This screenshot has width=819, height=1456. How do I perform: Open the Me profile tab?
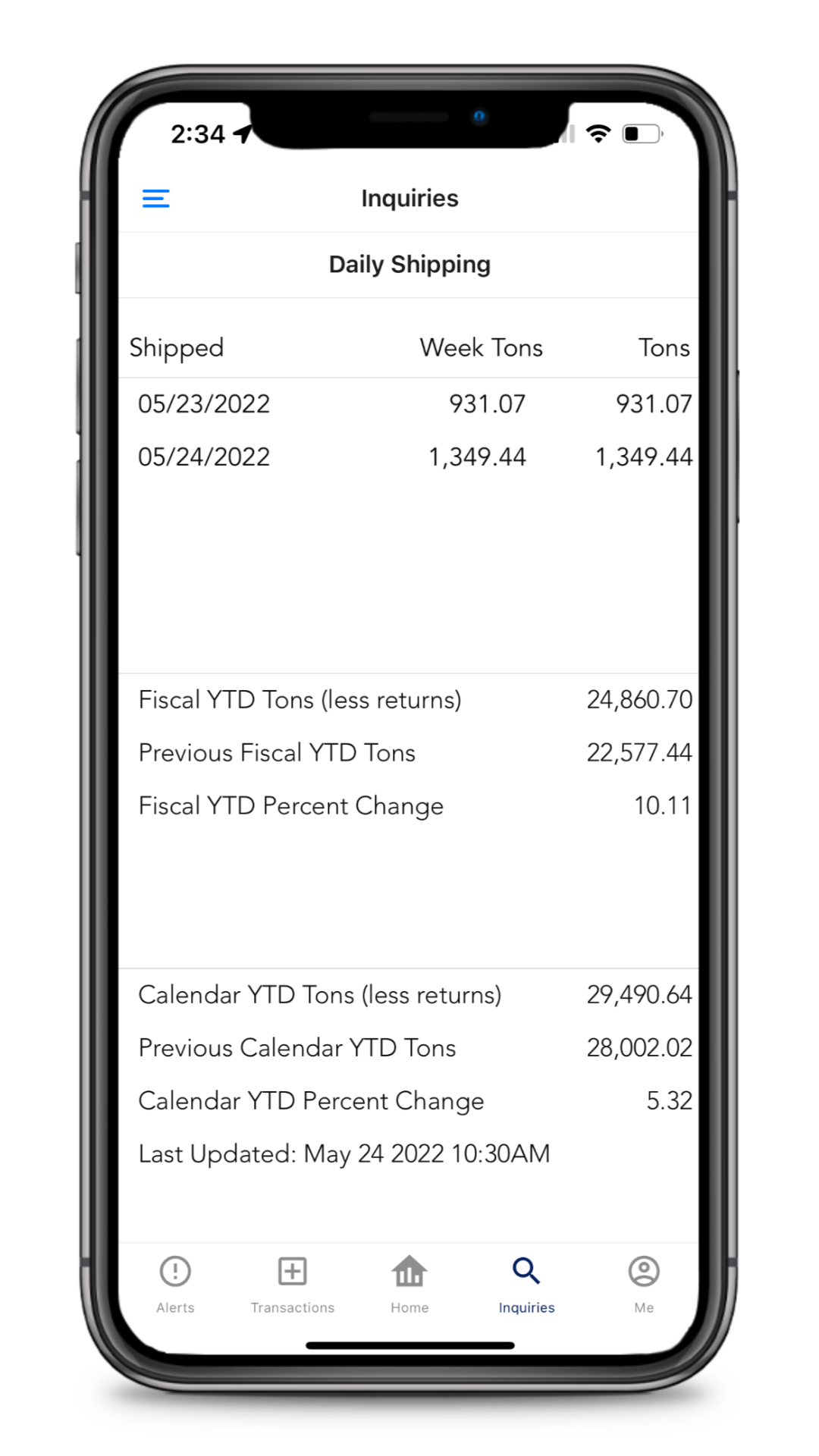click(644, 1285)
